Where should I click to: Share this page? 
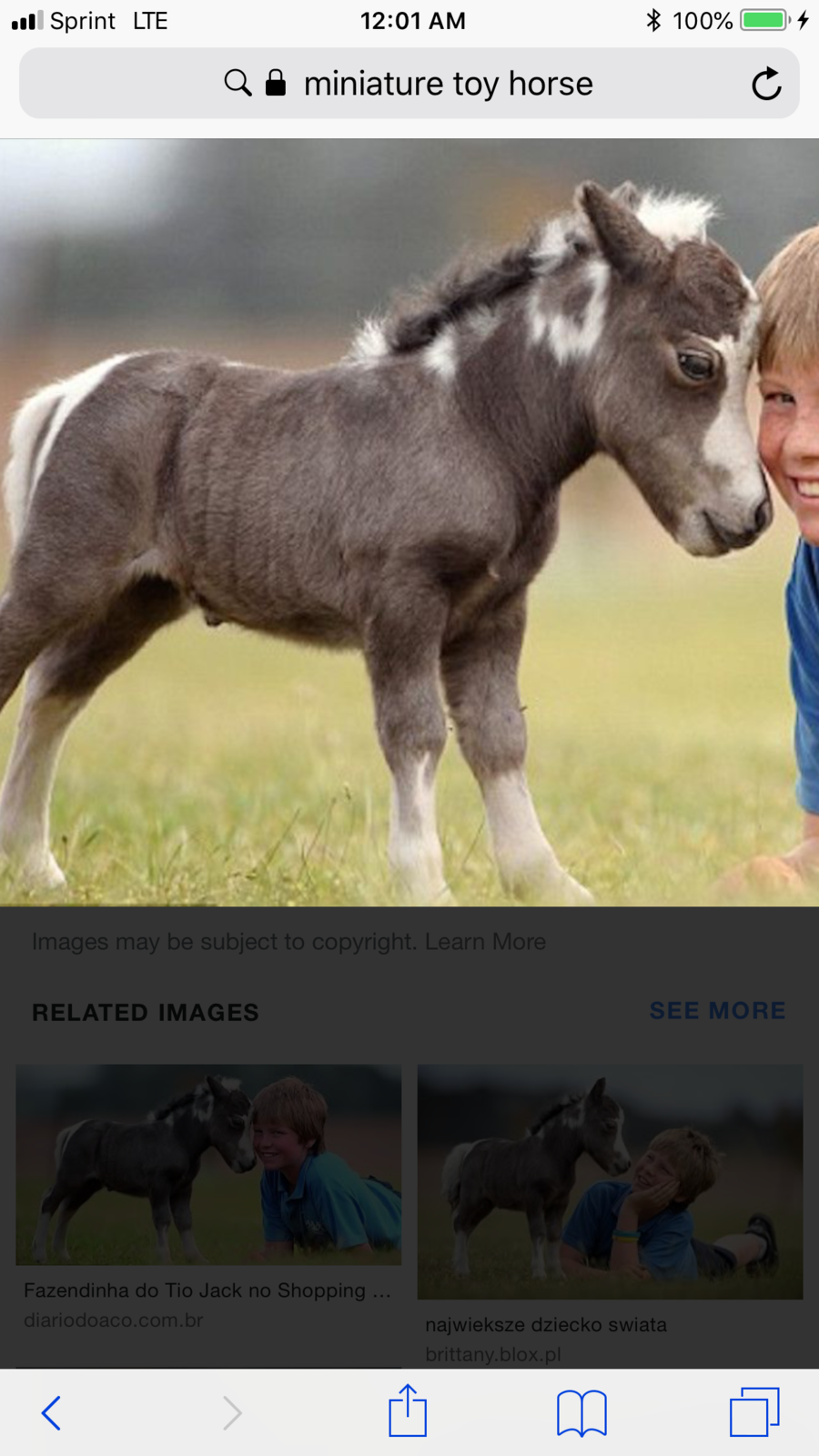[x=408, y=1411]
